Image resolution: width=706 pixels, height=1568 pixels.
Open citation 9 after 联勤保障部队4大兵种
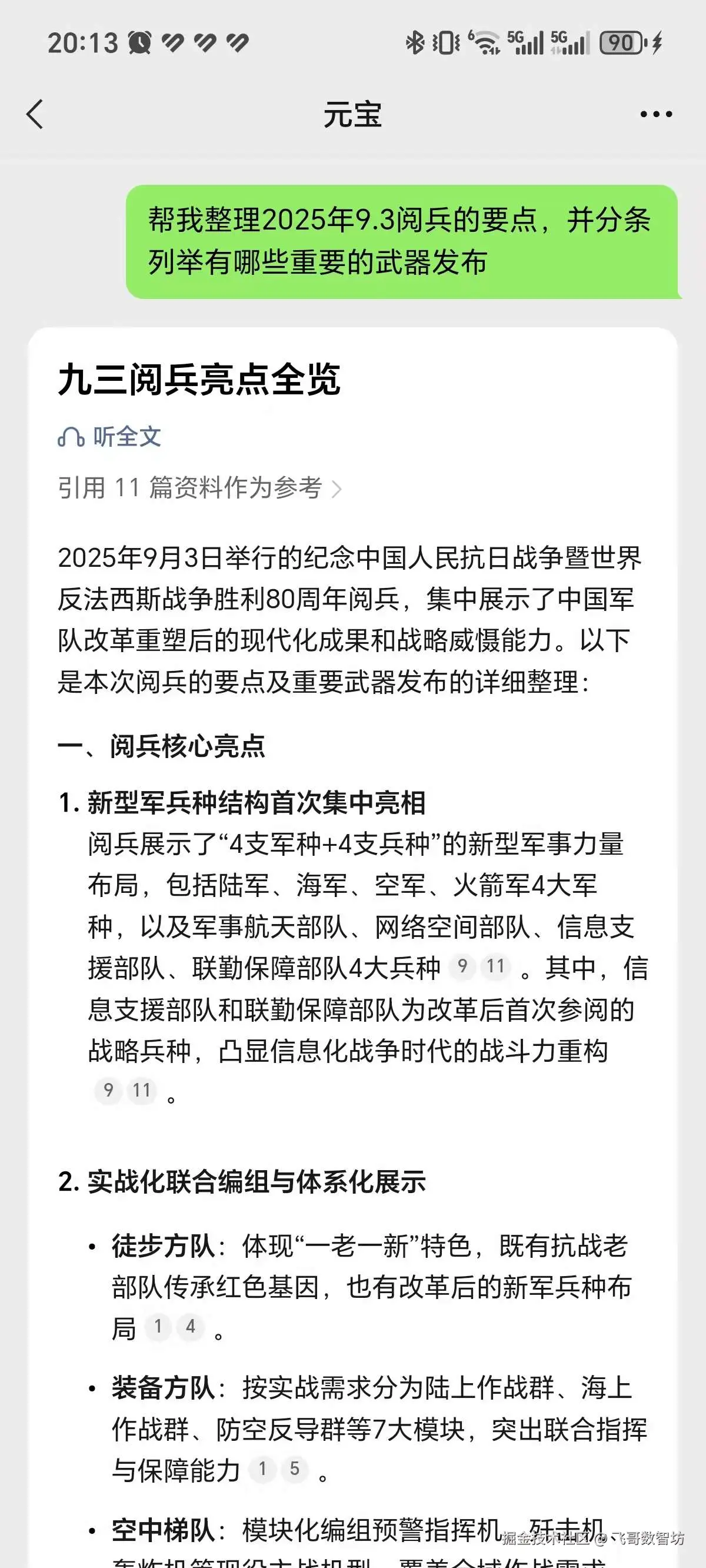tap(462, 966)
